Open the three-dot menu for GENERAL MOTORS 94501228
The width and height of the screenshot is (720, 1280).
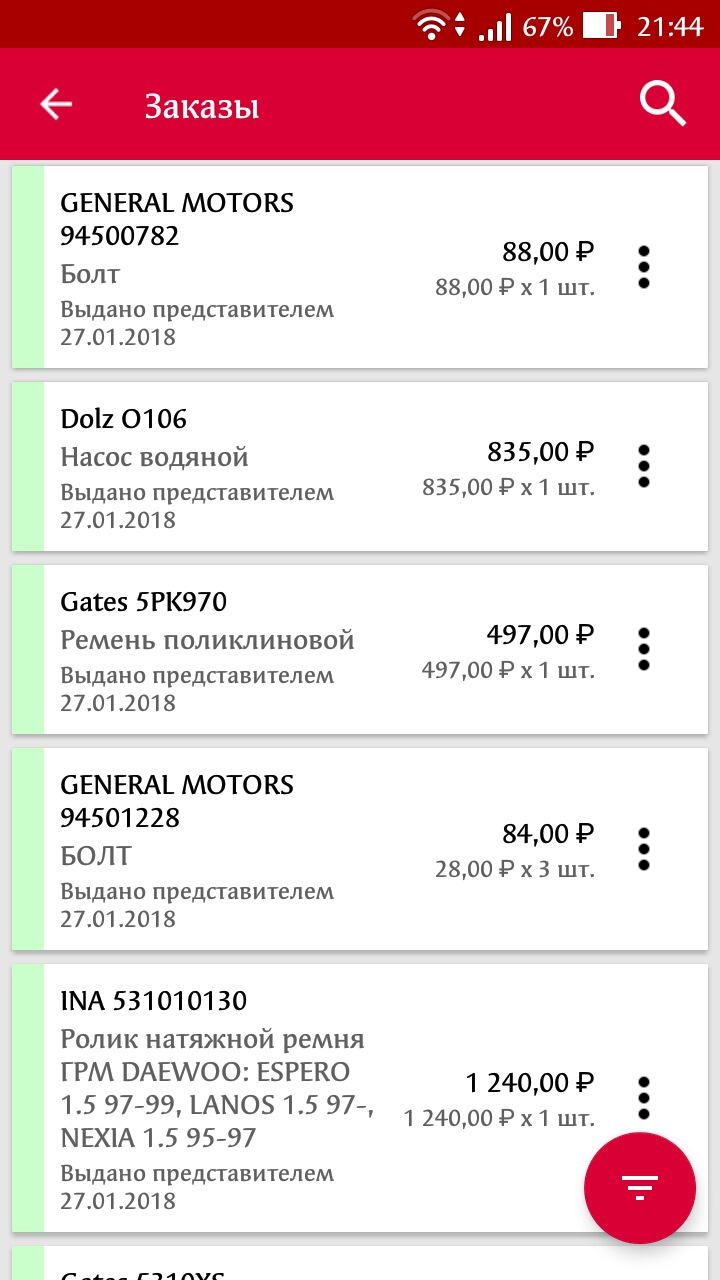click(x=644, y=849)
